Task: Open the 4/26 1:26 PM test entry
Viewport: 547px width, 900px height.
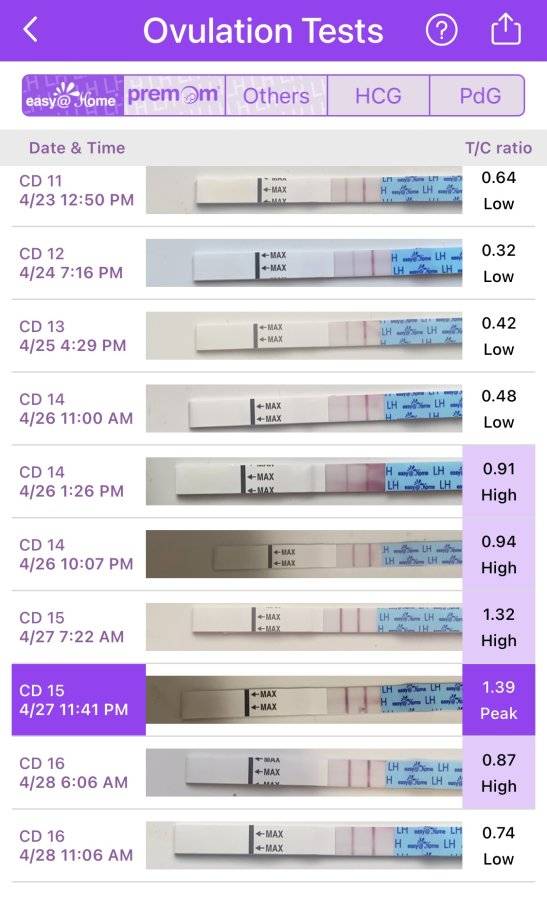Action: tap(273, 482)
